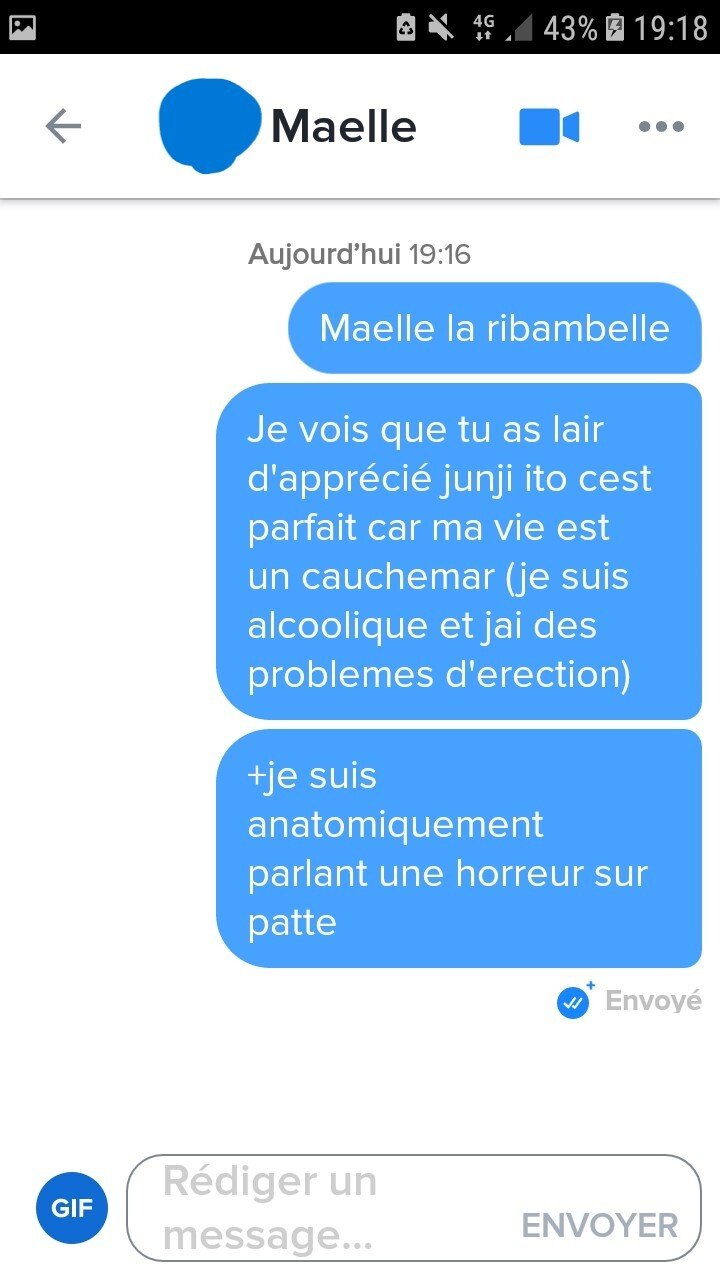Open Maelle's profile picture
The height and width of the screenshot is (1280, 720).
[x=209, y=125]
